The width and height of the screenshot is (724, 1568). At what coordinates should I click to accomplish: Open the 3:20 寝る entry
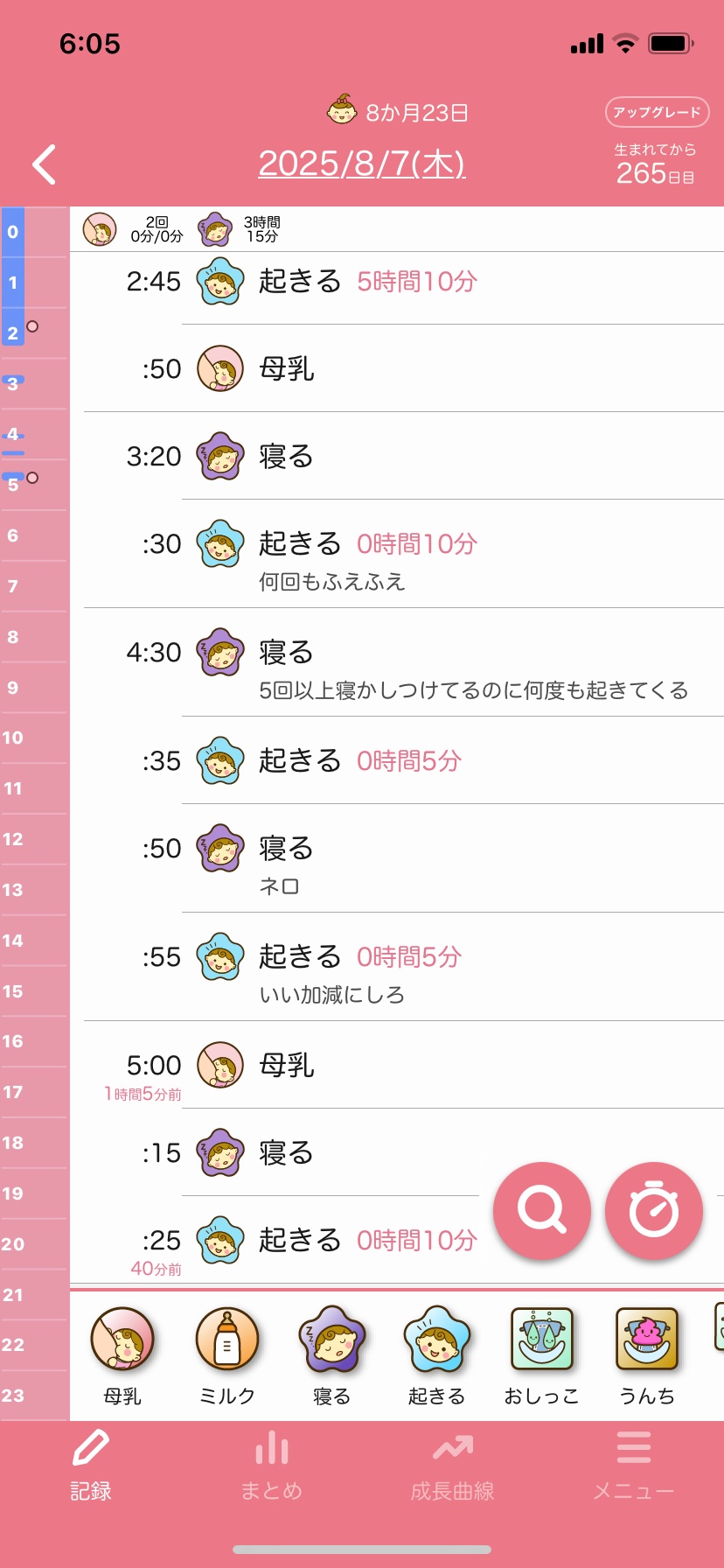coord(393,457)
